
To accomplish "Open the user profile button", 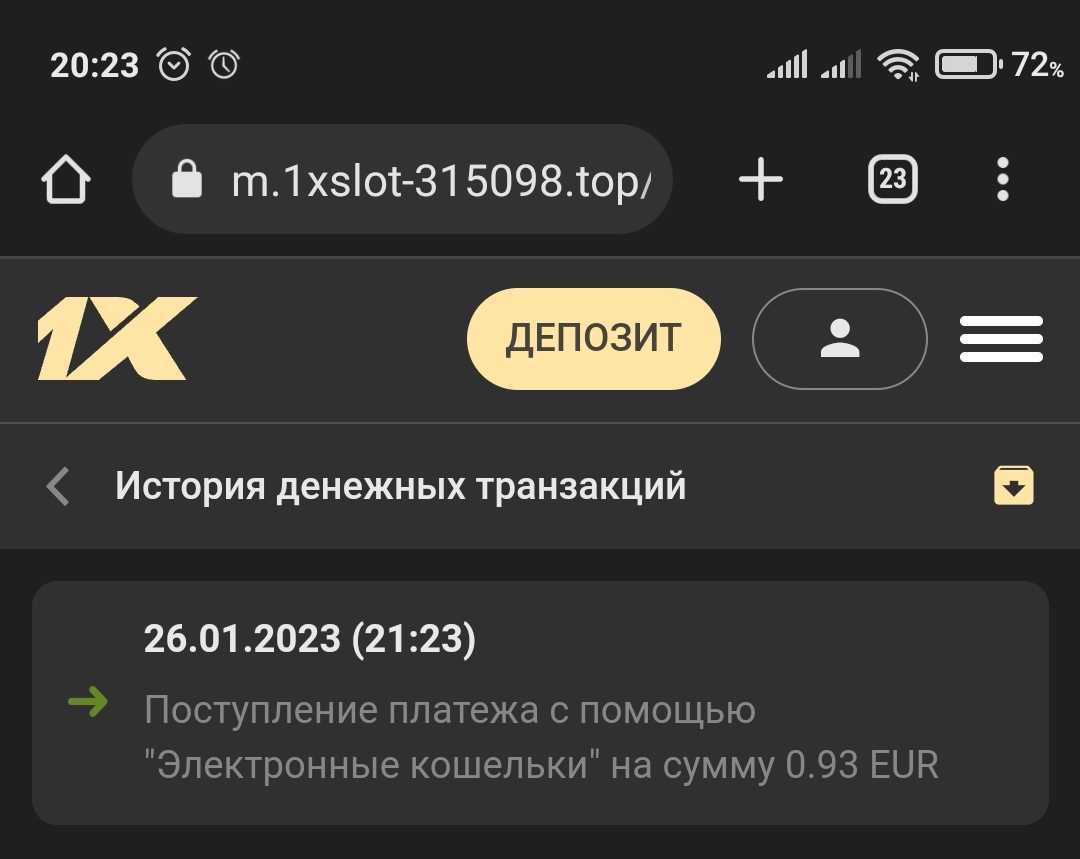I will [x=839, y=339].
